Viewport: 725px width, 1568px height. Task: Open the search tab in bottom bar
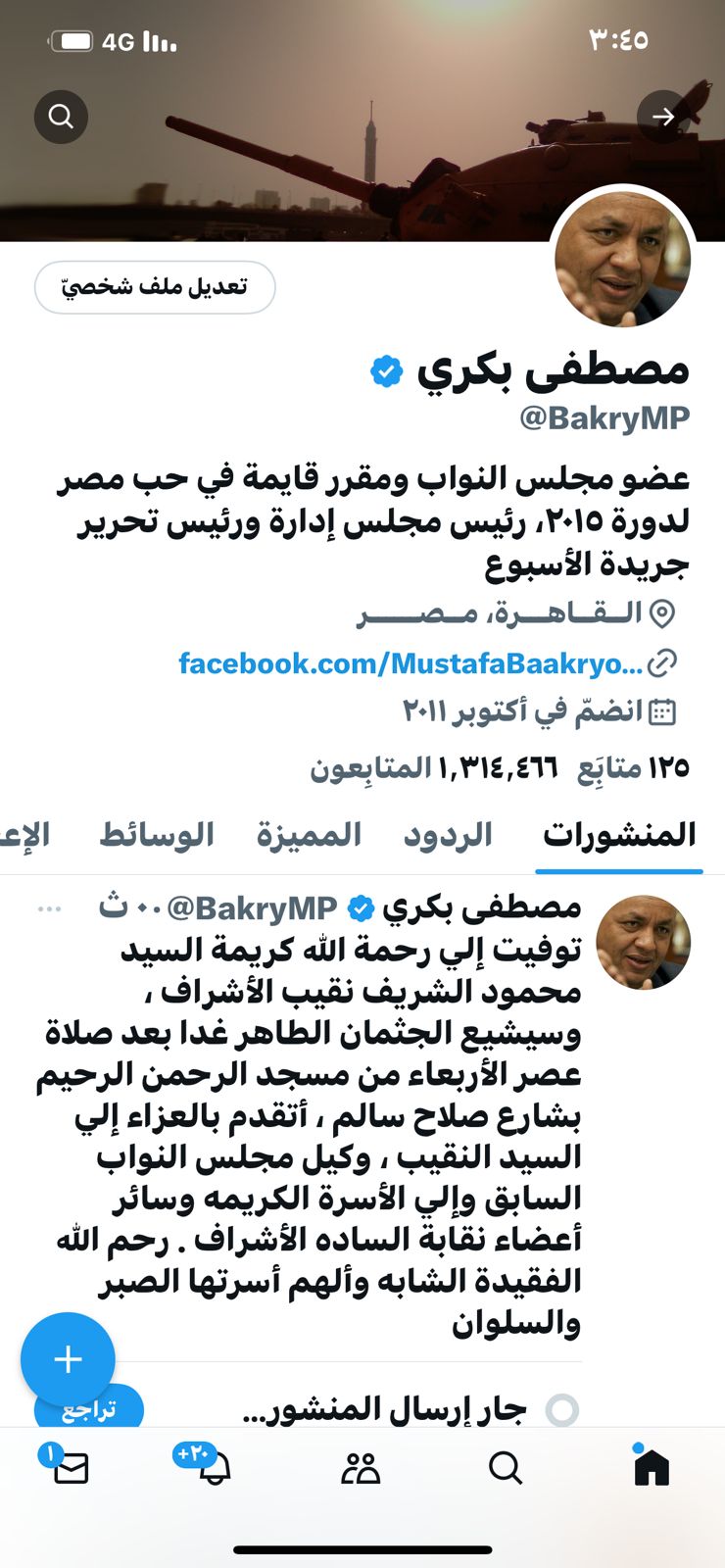pyautogui.click(x=506, y=1468)
